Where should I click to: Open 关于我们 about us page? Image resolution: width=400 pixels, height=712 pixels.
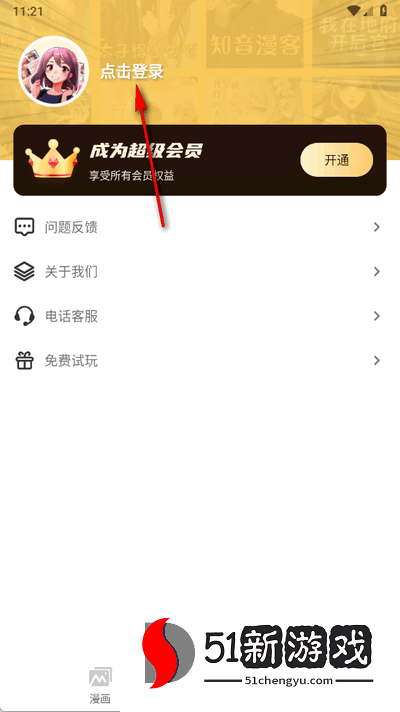click(x=200, y=272)
